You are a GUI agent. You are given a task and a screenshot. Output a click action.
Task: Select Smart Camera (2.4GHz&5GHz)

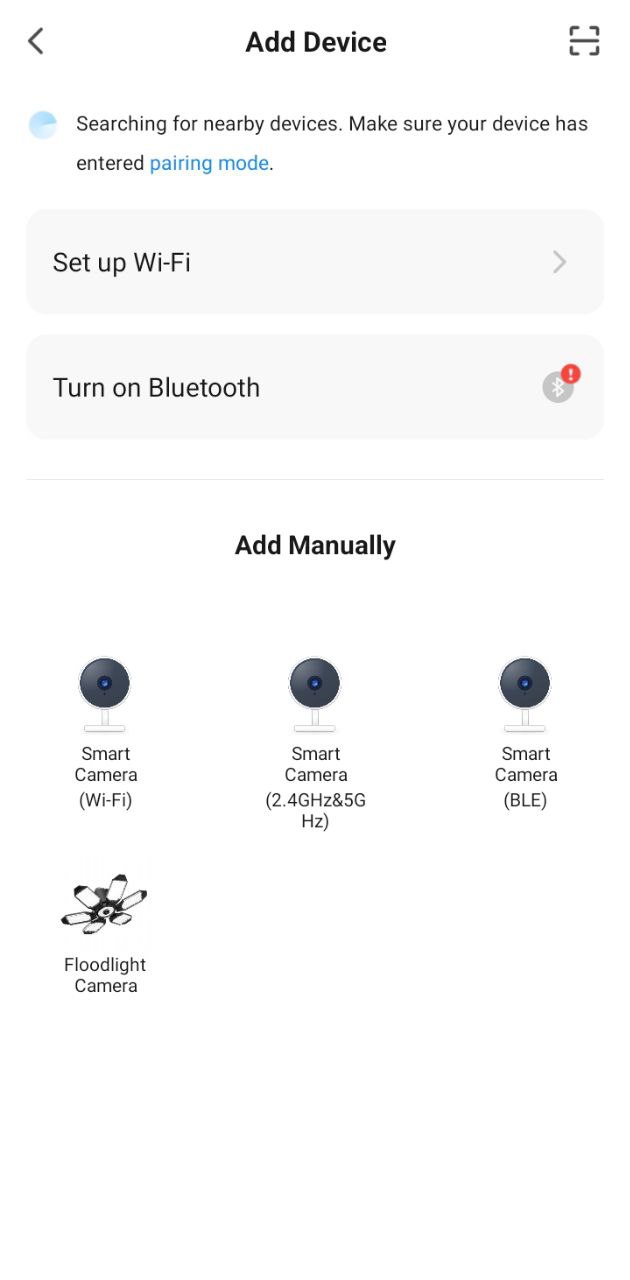[x=315, y=740]
